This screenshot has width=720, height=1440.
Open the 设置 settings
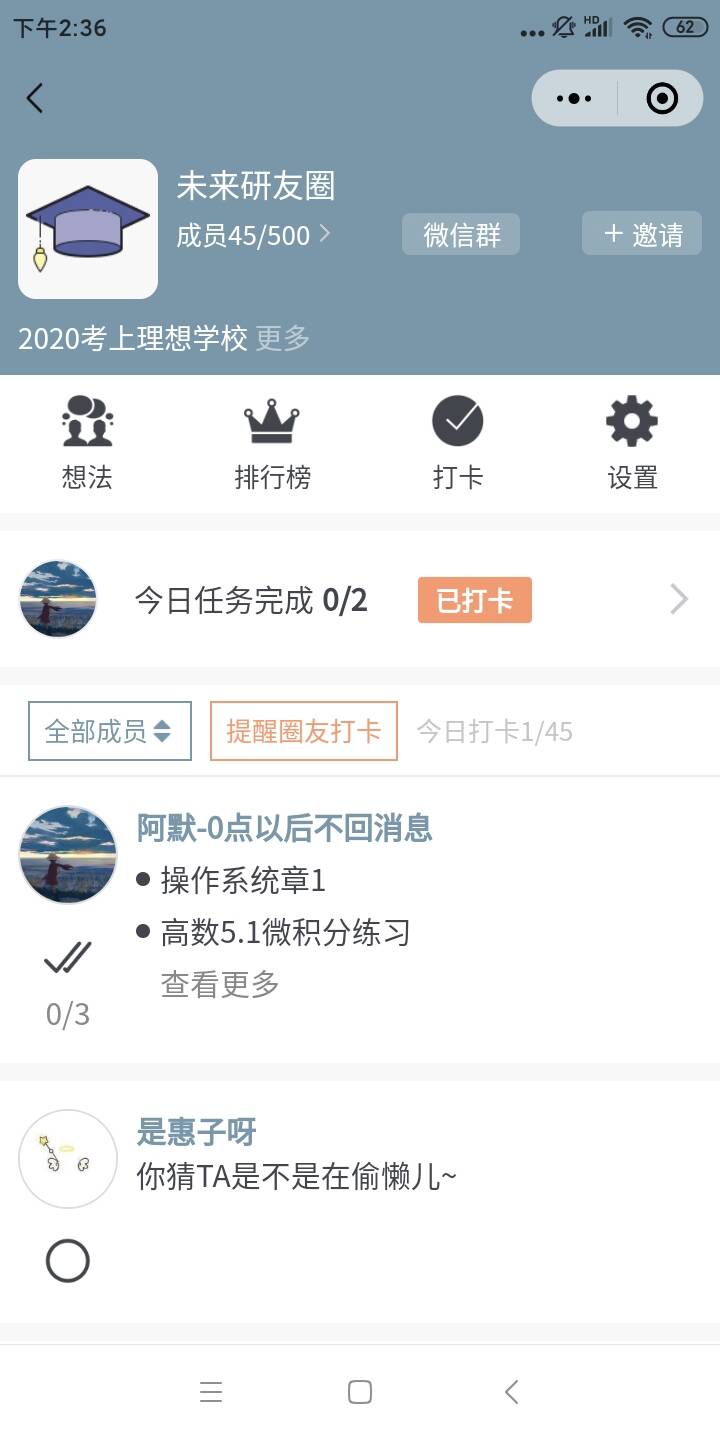pyautogui.click(x=632, y=443)
